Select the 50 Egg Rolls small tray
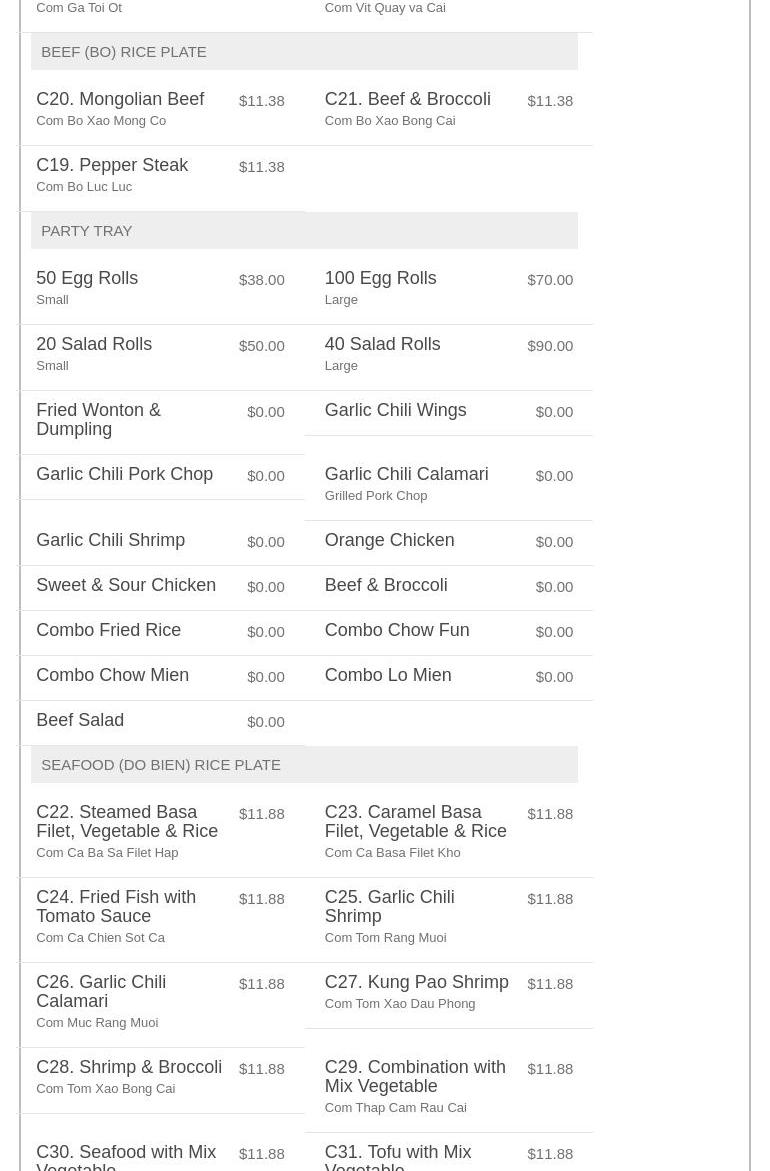Viewport: 770px width, 1171px height. (87, 279)
